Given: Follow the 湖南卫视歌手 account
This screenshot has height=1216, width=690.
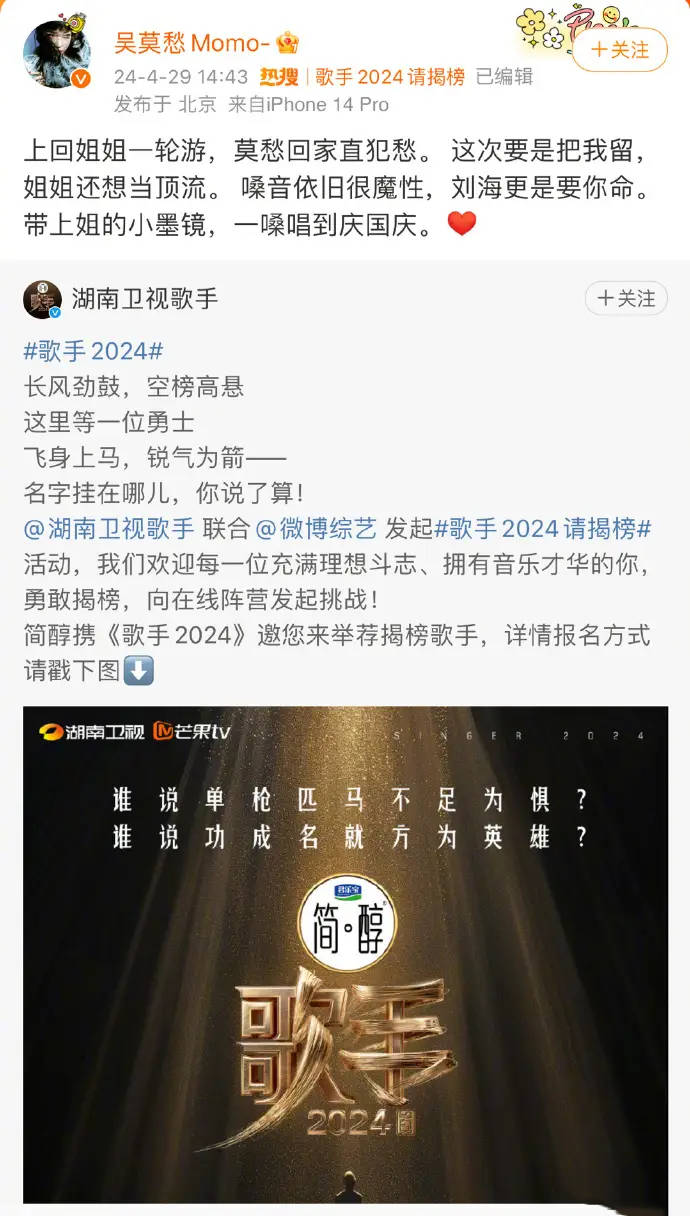Looking at the screenshot, I should (x=626, y=298).
